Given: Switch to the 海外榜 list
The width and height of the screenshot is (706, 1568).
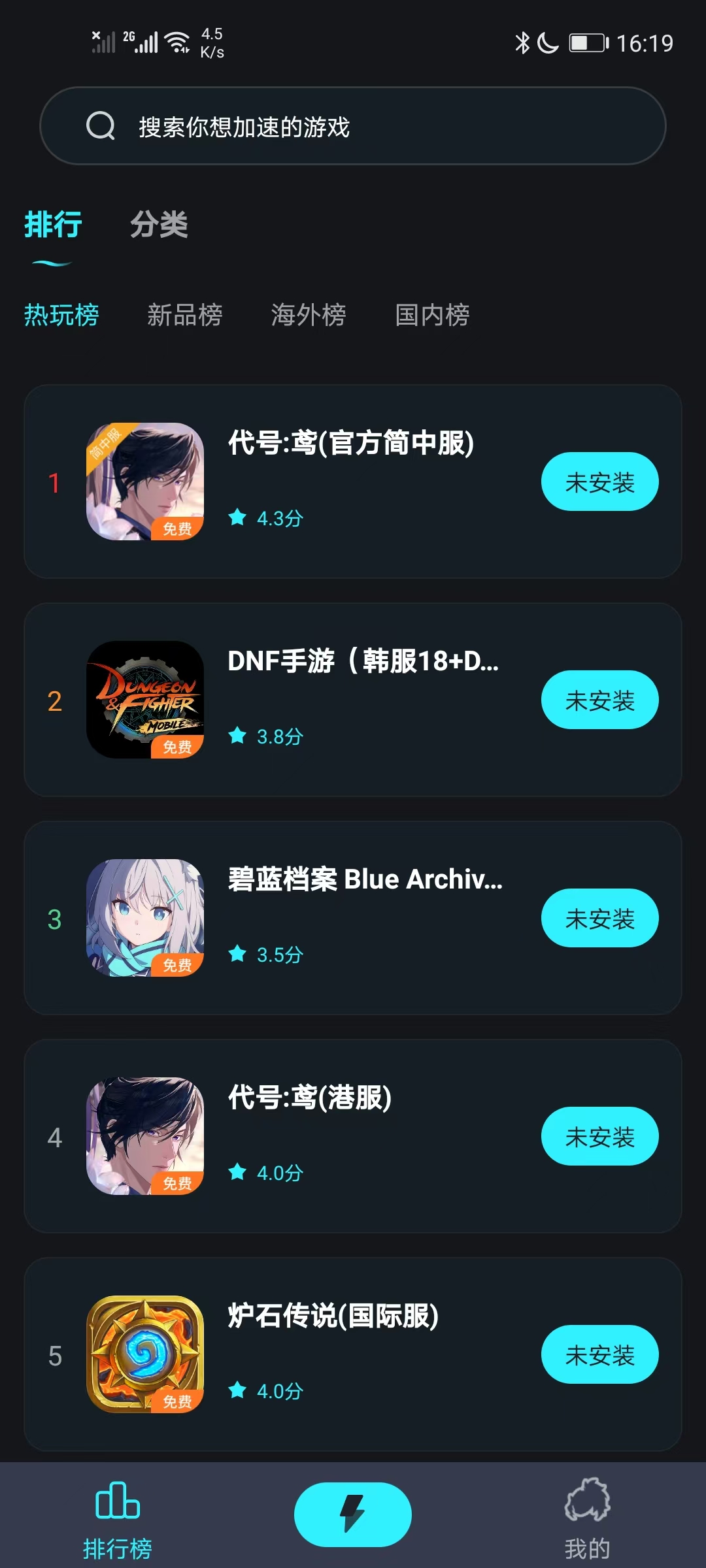Looking at the screenshot, I should [308, 315].
